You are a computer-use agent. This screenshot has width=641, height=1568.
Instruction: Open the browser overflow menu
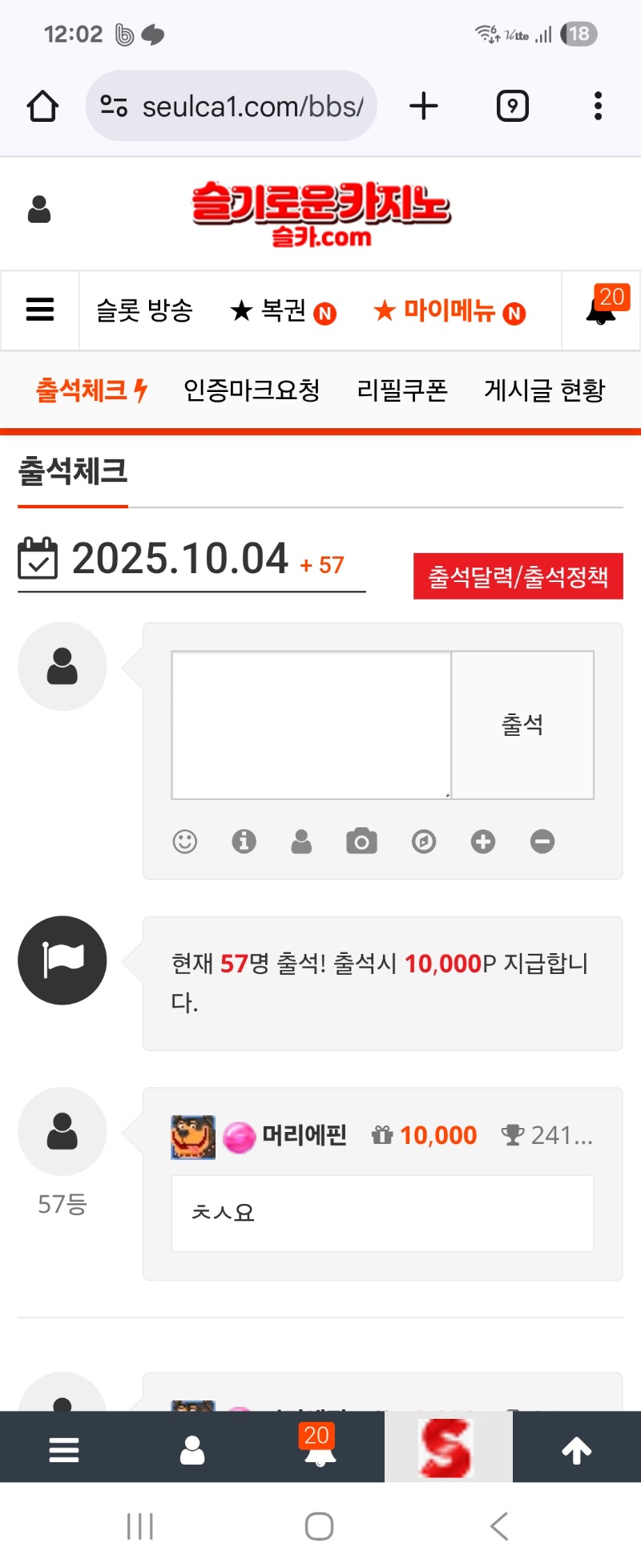tap(598, 106)
